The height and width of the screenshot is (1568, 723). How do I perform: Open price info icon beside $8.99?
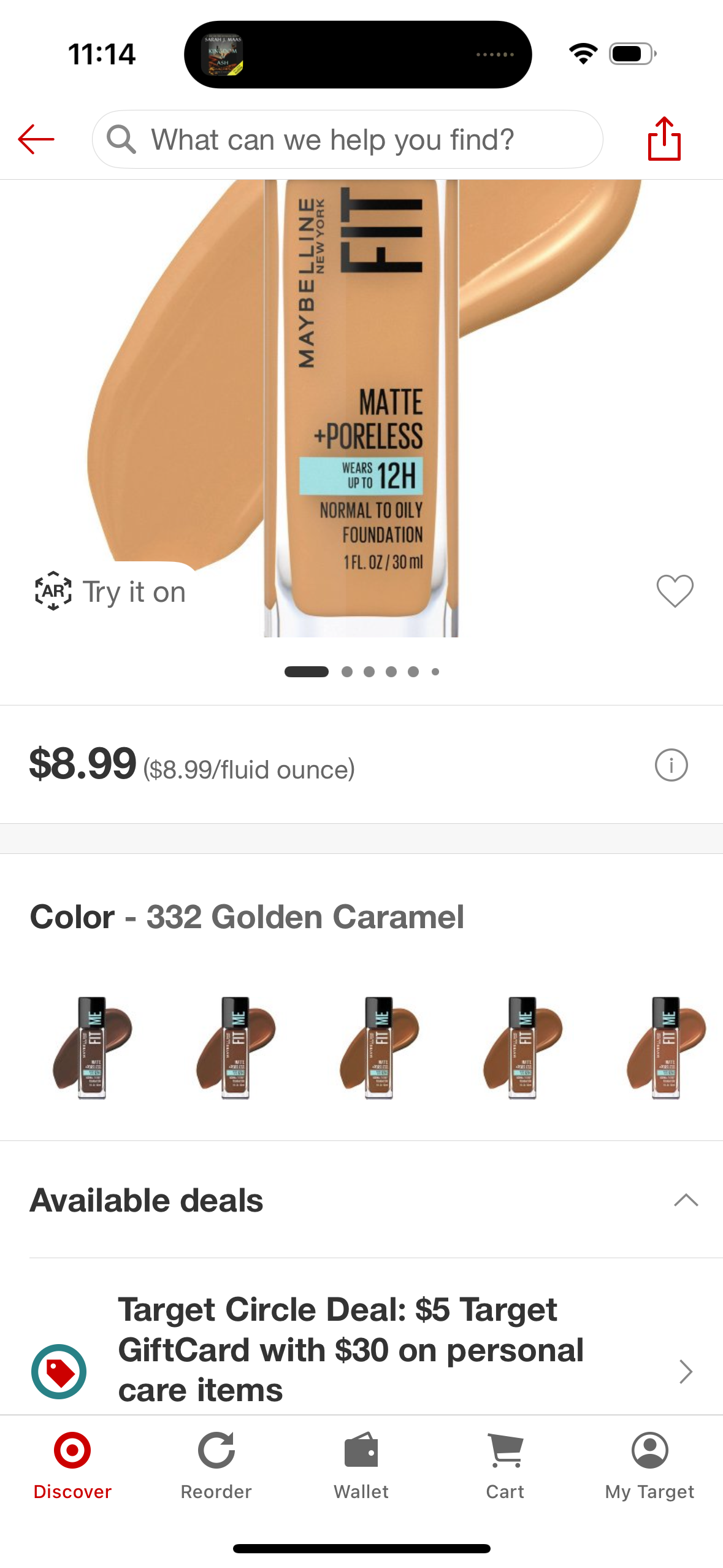pyautogui.click(x=671, y=765)
